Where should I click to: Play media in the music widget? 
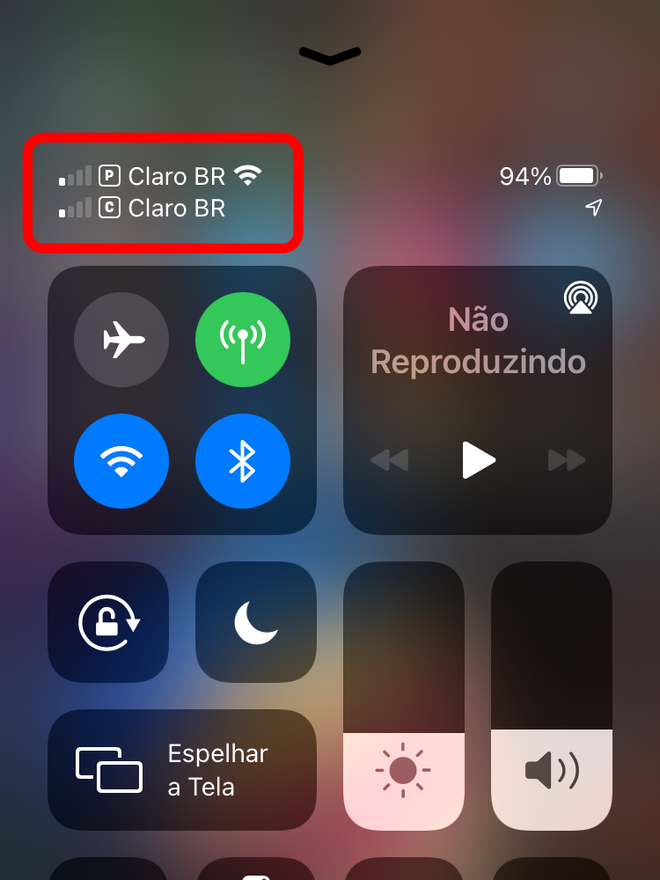point(478,460)
